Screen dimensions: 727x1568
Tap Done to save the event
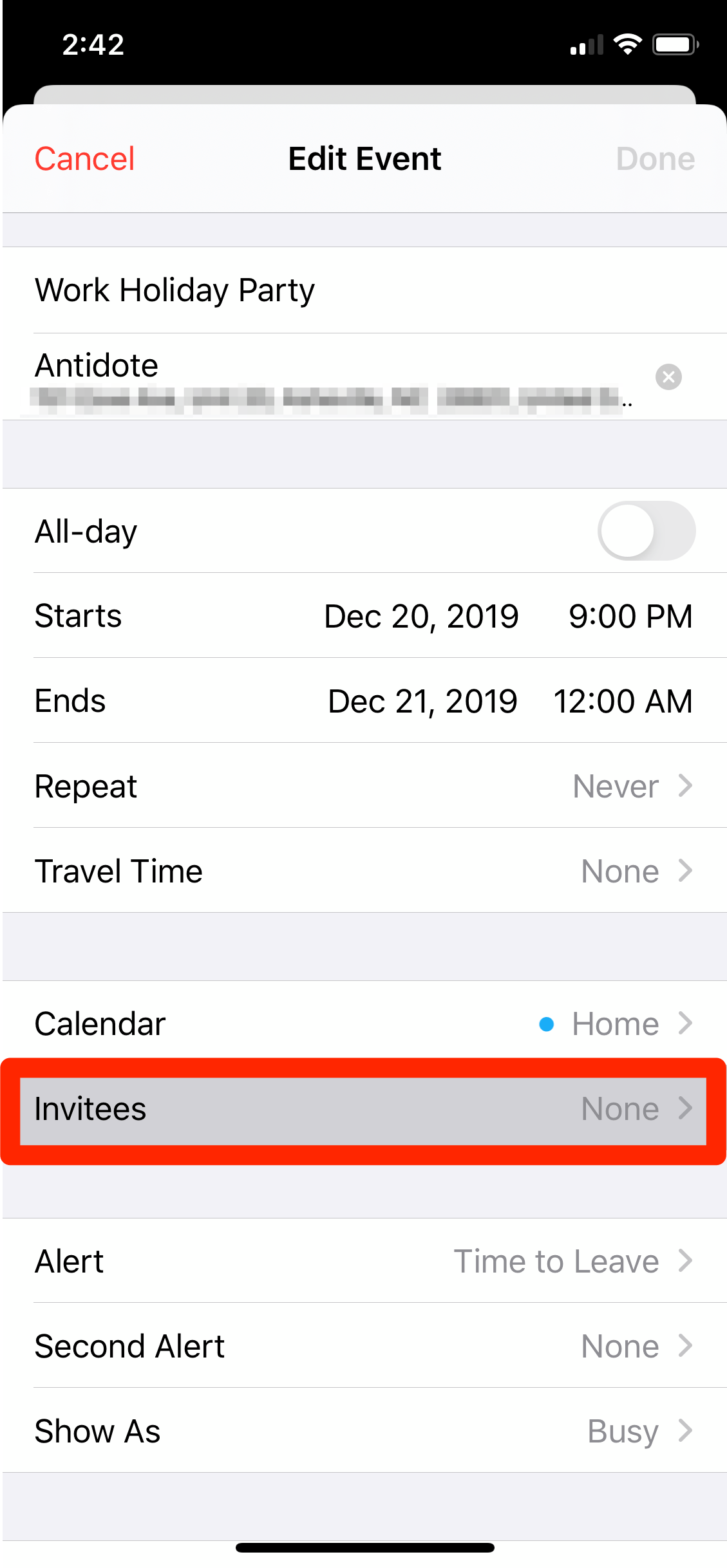tap(655, 159)
